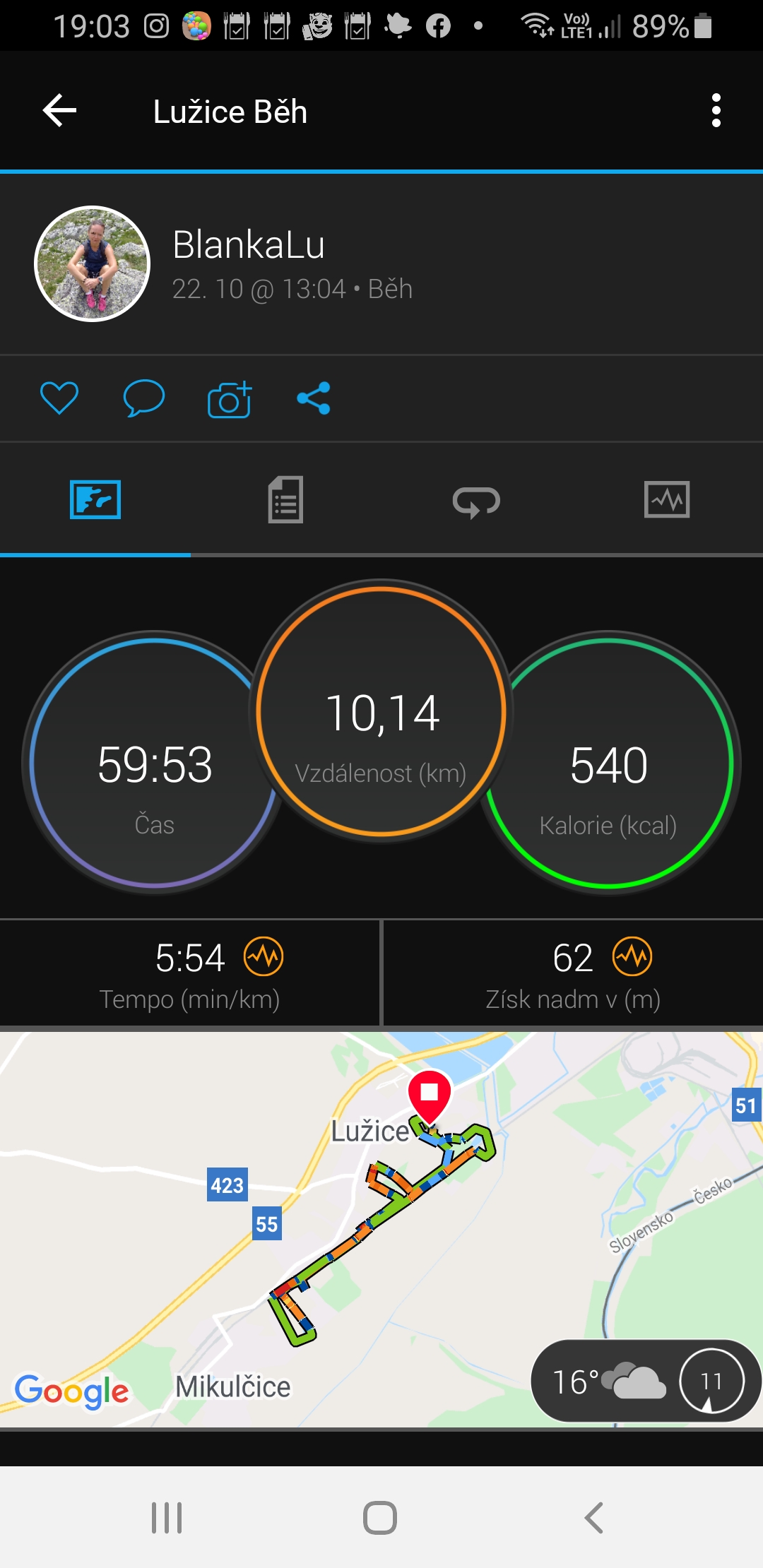Screen dimensions: 763x1568
Task: Tap the elevation gain icon beside 62
Action: pyautogui.click(x=632, y=957)
